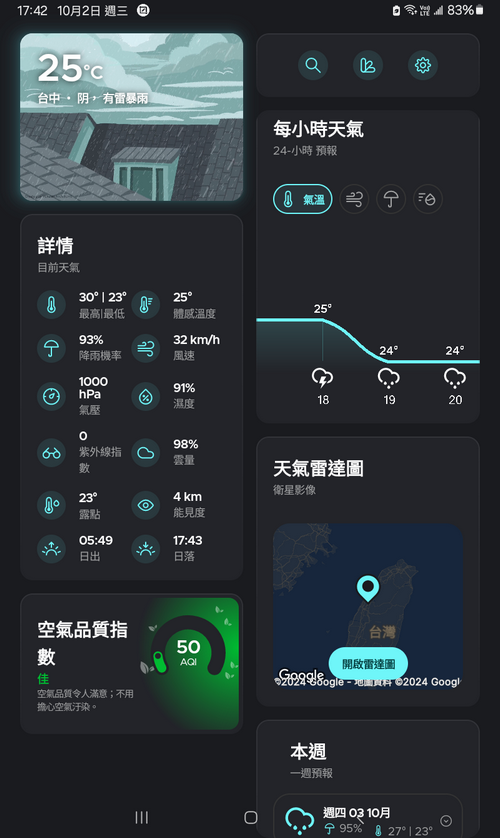500x838 pixels.
Task: Open recent apps from navigation bar
Action: [142, 818]
